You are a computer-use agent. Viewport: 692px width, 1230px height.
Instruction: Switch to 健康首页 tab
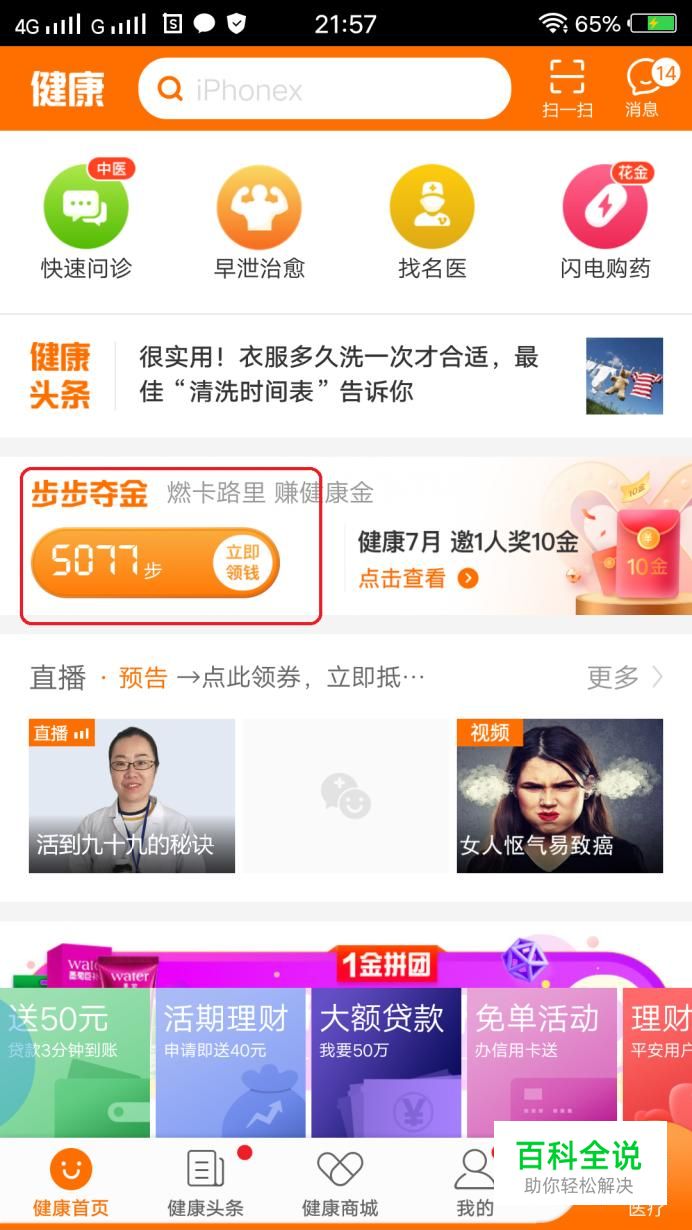71,1183
